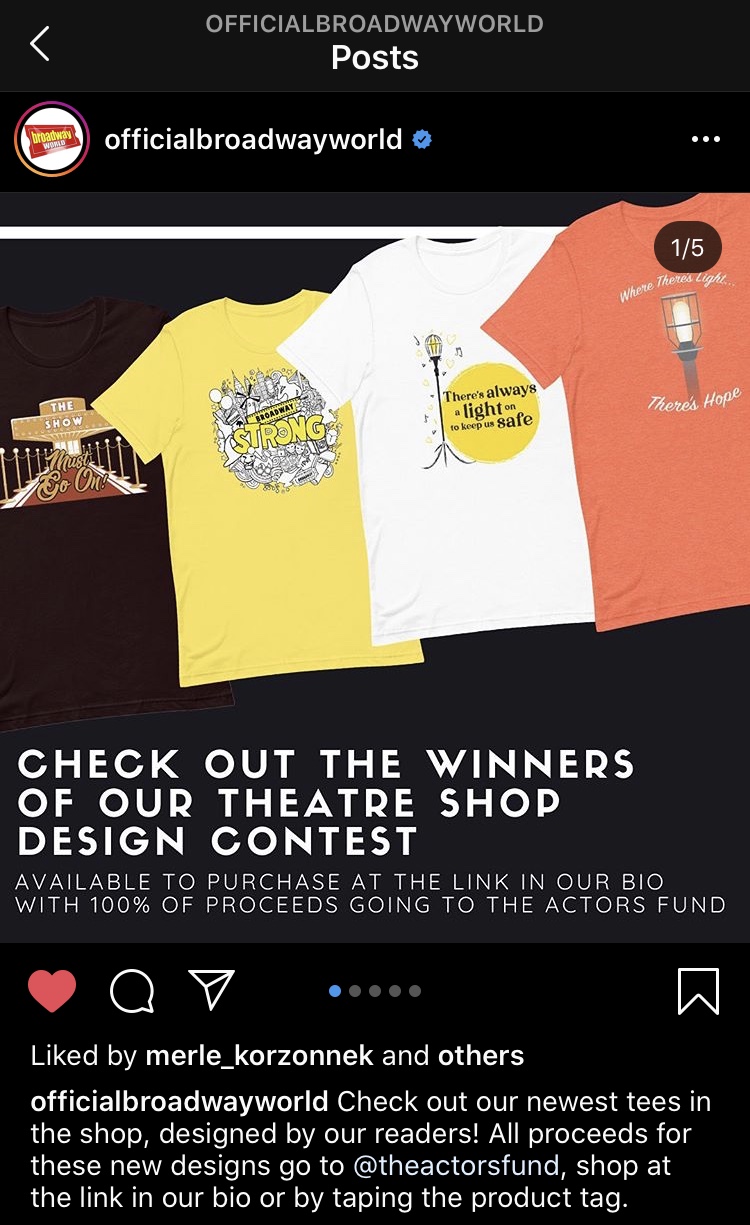Go back using the top-left arrow

tap(40, 44)
